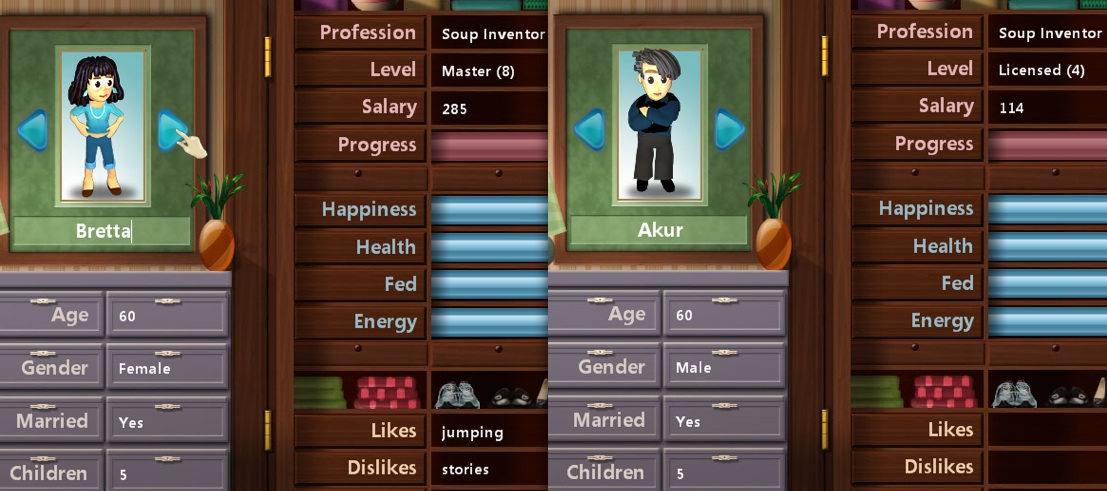Show the next villager after Akur
Screen dimensions: 1107x491
[729, 130]
